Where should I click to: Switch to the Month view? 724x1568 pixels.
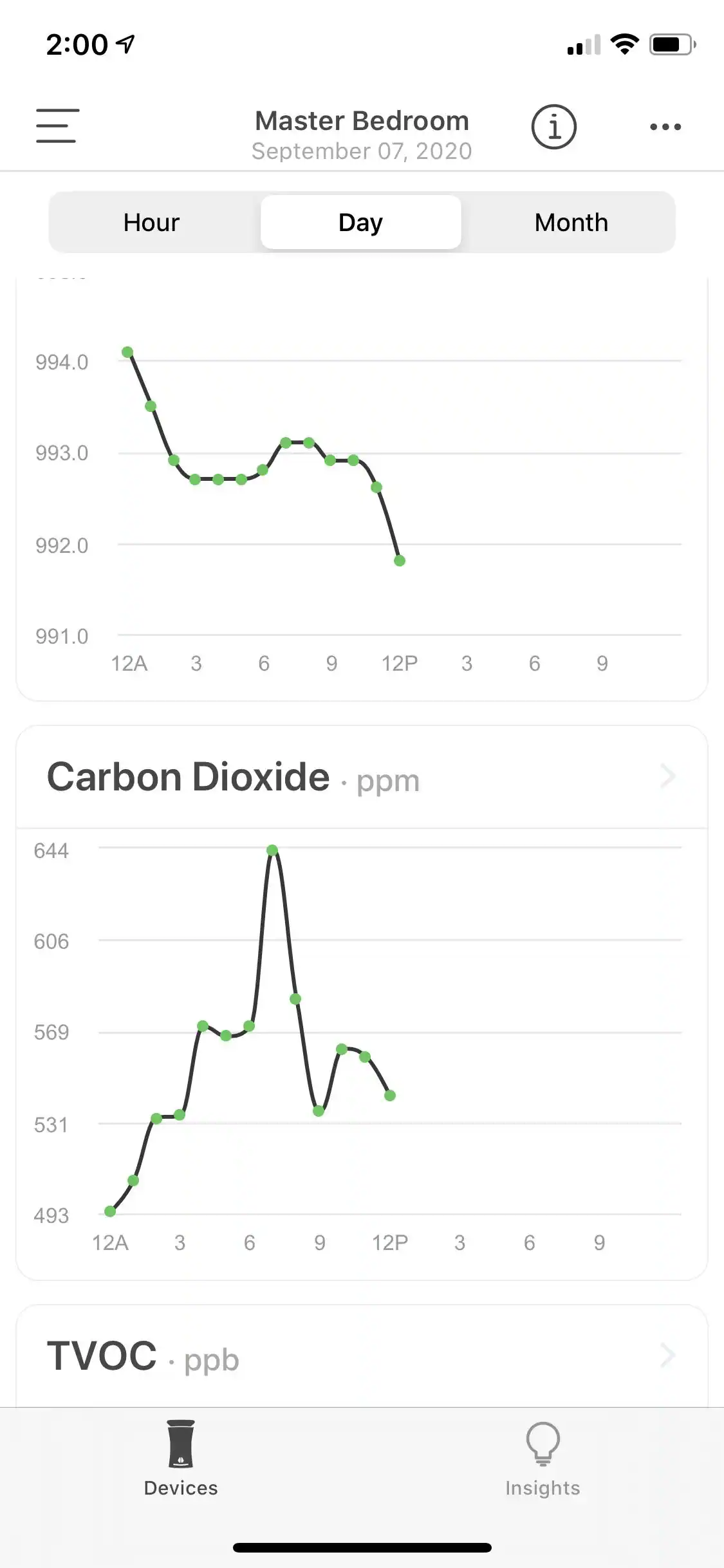[571, 223]
